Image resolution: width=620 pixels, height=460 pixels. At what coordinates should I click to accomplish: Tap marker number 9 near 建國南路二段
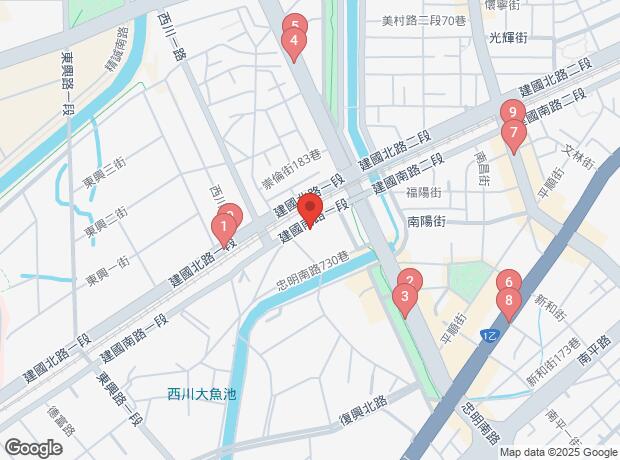(x=512, y=109)
